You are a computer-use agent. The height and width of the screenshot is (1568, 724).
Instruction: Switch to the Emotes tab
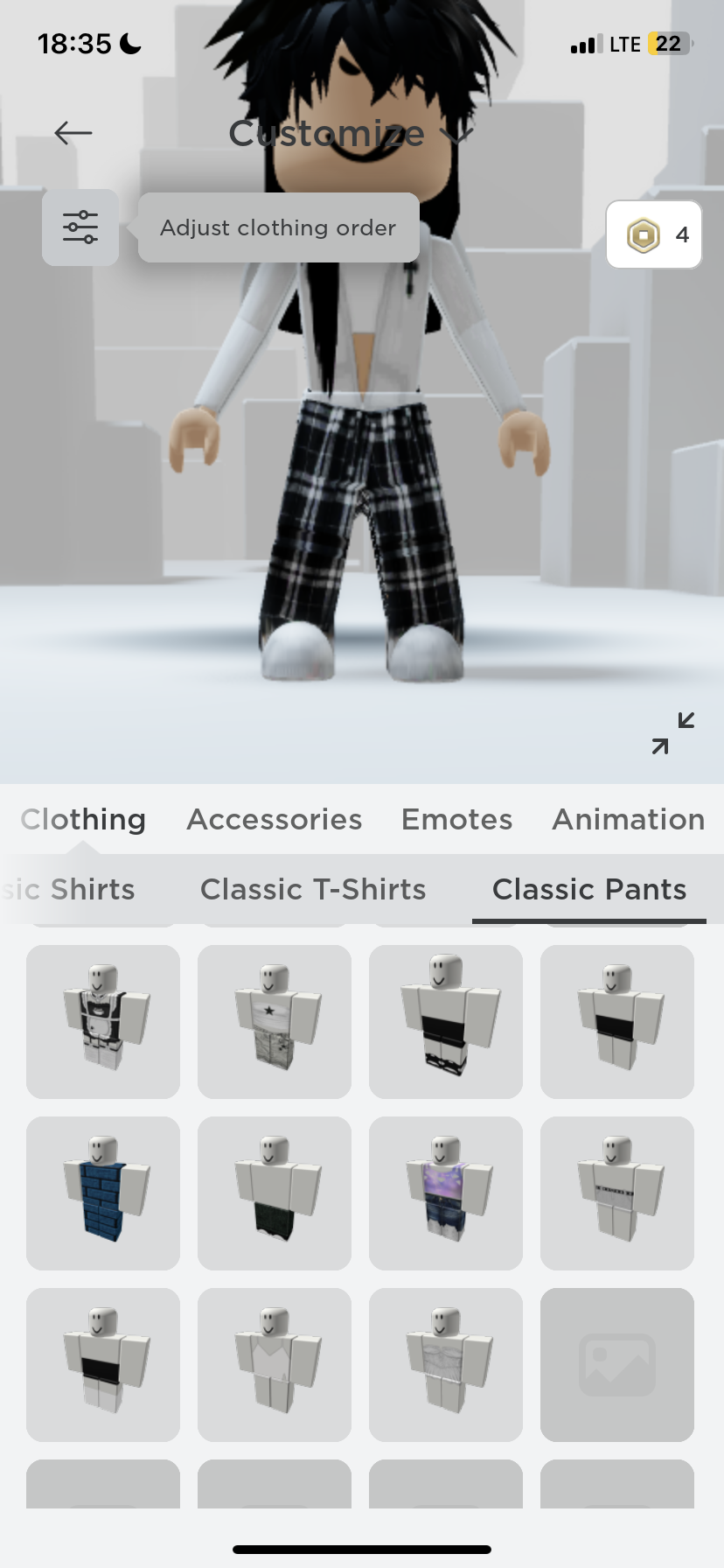456,820
